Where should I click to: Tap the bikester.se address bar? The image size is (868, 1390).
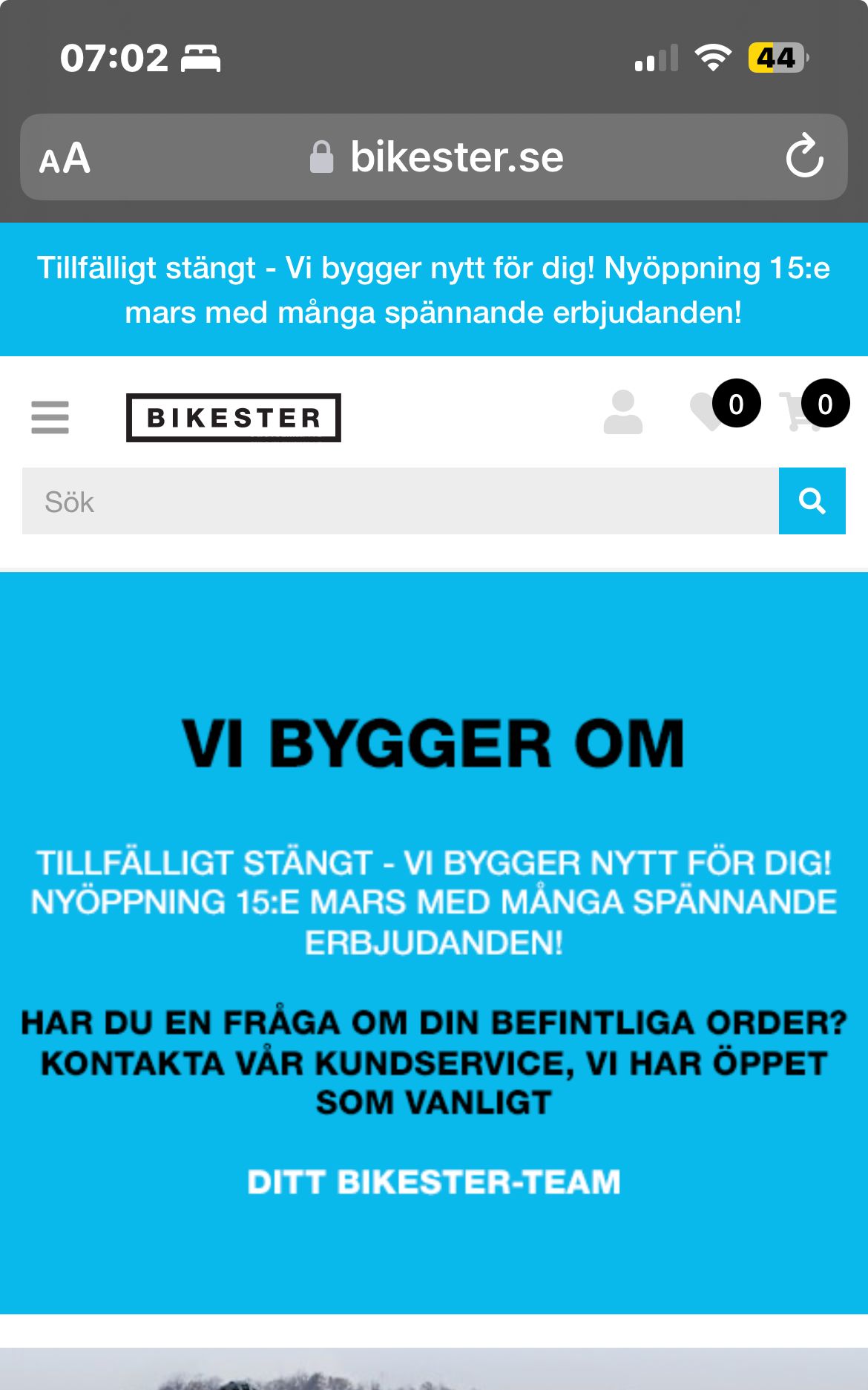coord(438,157)
